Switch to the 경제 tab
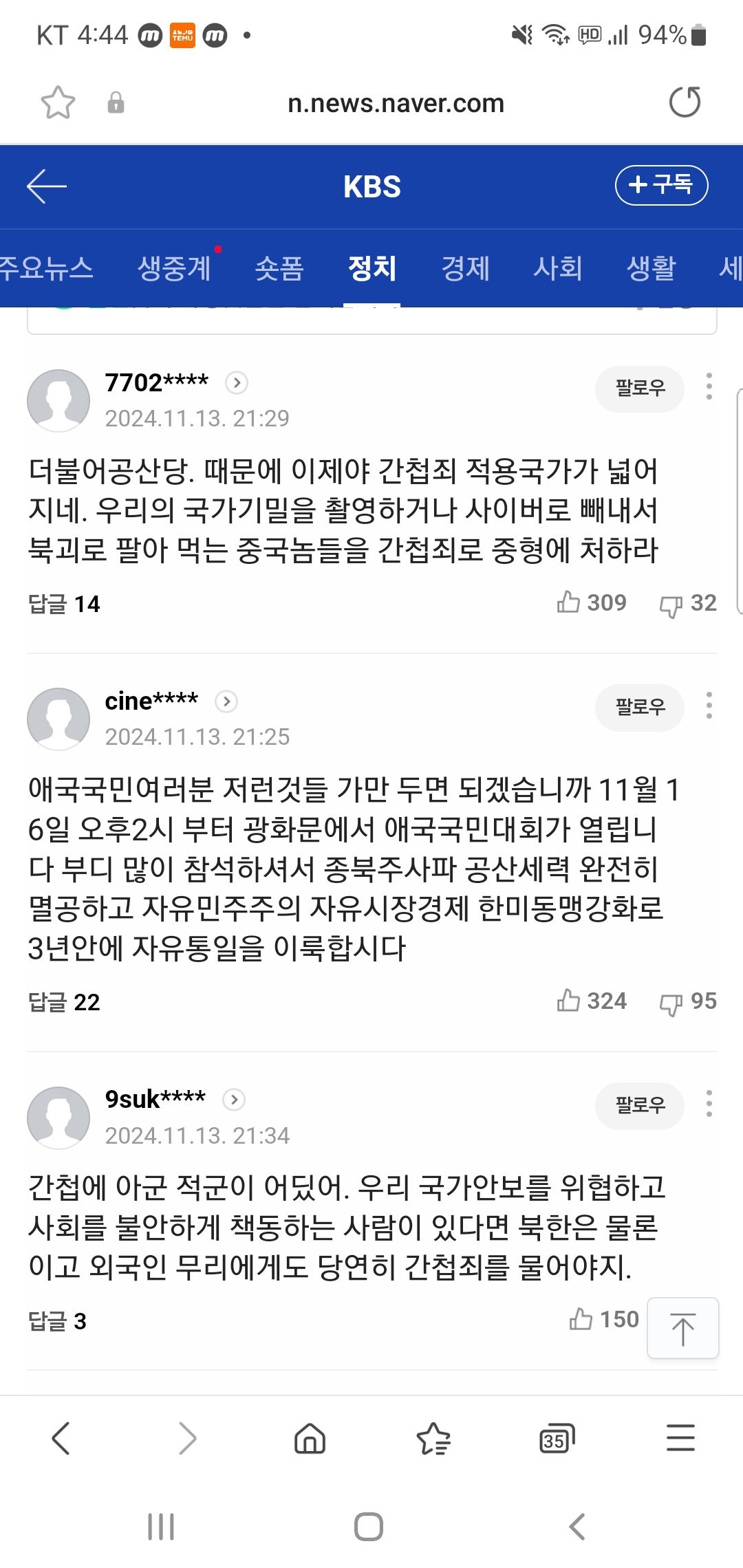Image resolution: width=743 pixels, height=1568 pixels. coord(466,268)
